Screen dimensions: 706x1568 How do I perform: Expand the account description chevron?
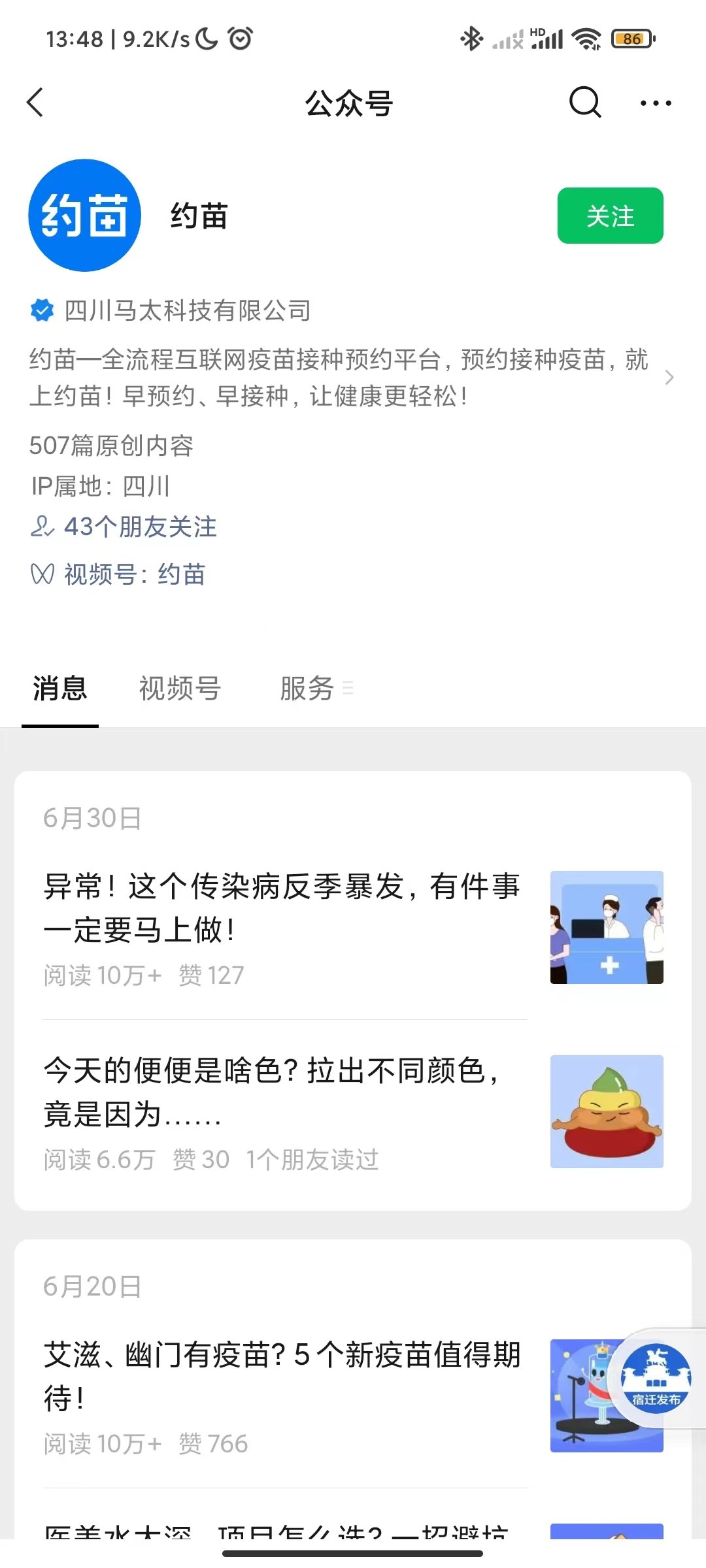(669, 378)
